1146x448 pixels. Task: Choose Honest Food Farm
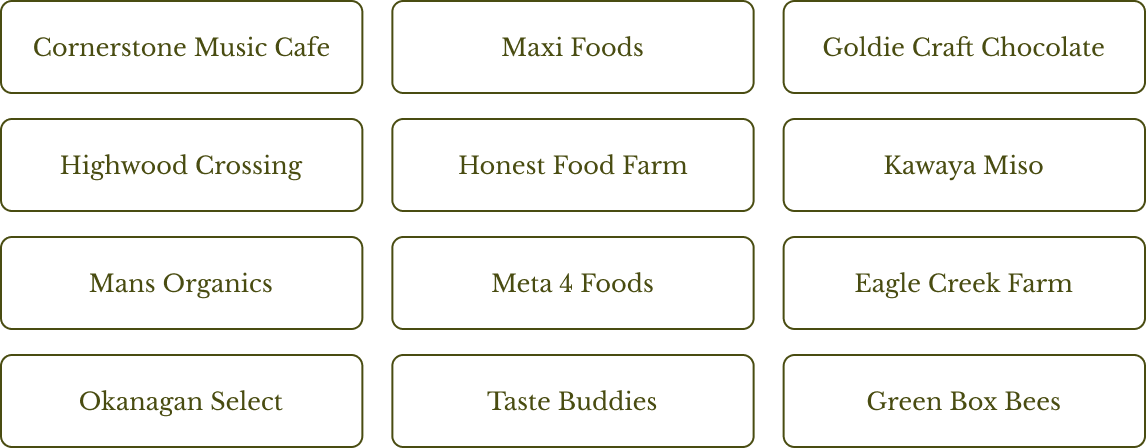[572, 165]
